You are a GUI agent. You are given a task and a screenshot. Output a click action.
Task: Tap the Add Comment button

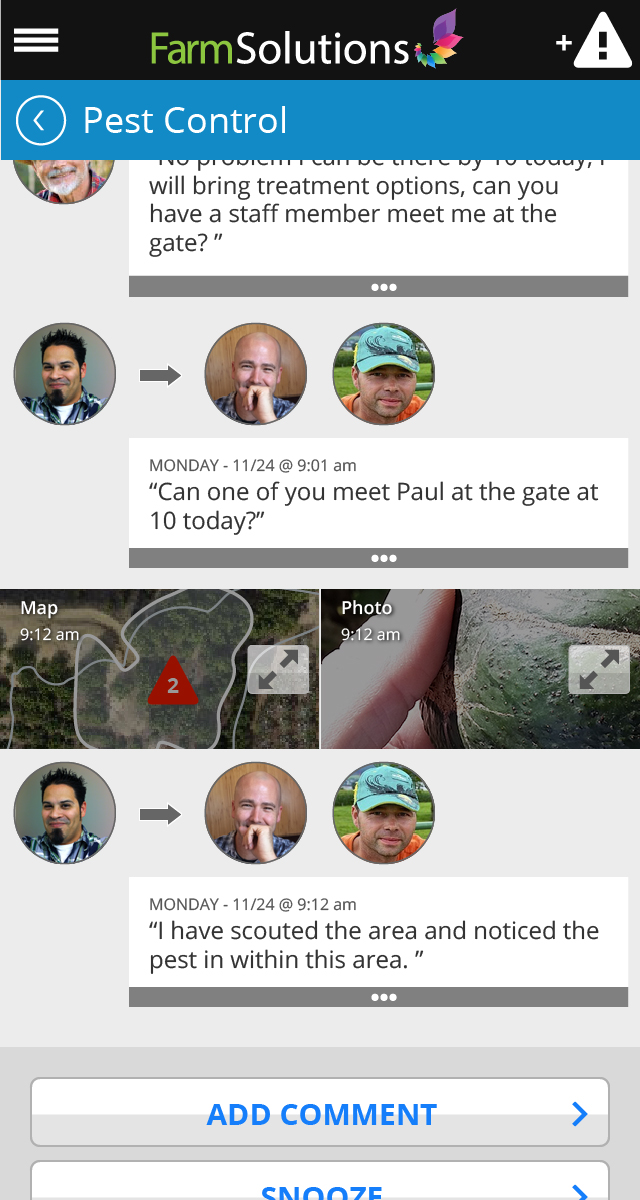320,1113
